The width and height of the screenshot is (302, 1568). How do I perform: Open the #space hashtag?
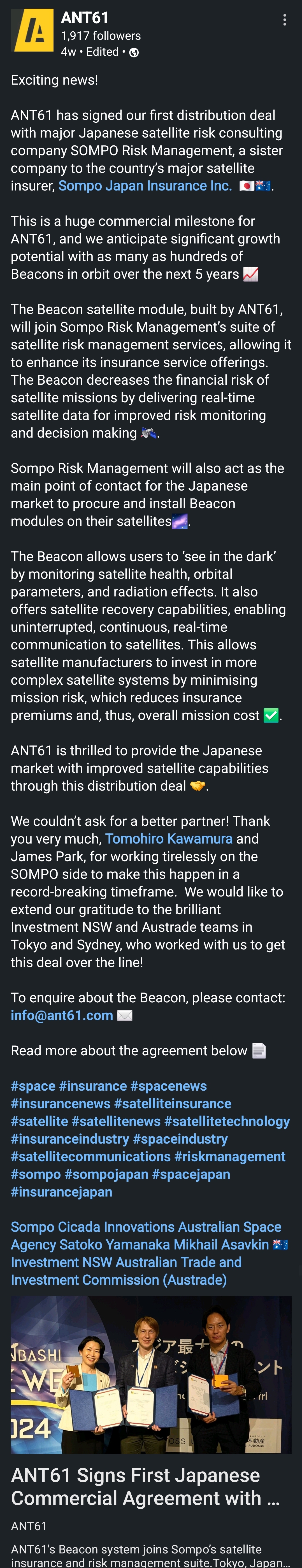[x=33, y=1085]
